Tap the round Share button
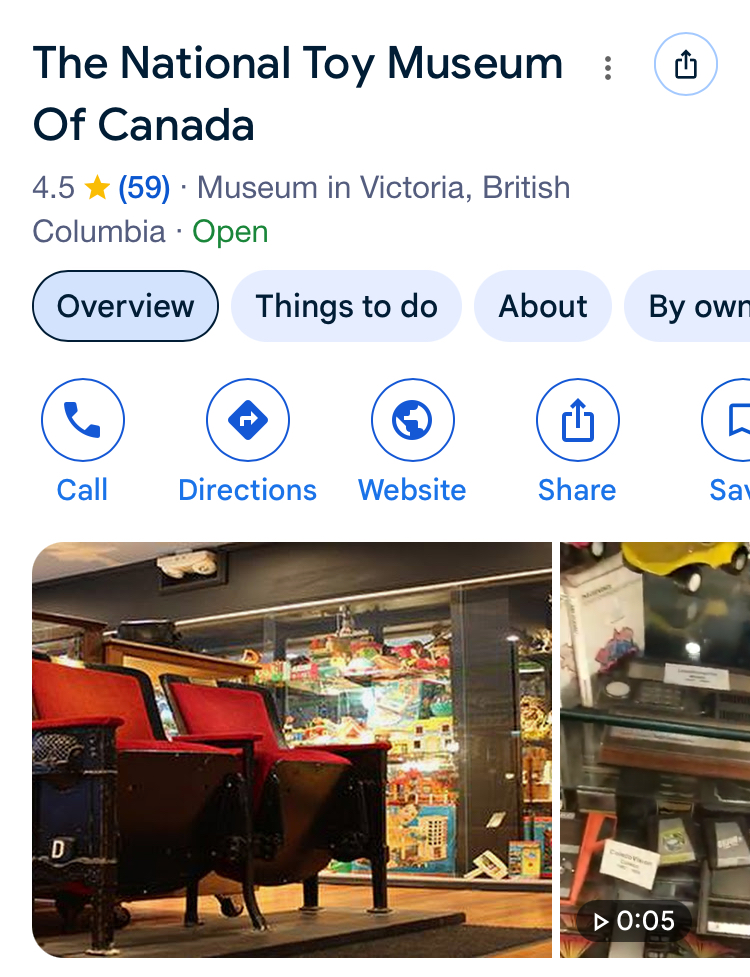Screen dimensions: 750x977 coord(577,422)
